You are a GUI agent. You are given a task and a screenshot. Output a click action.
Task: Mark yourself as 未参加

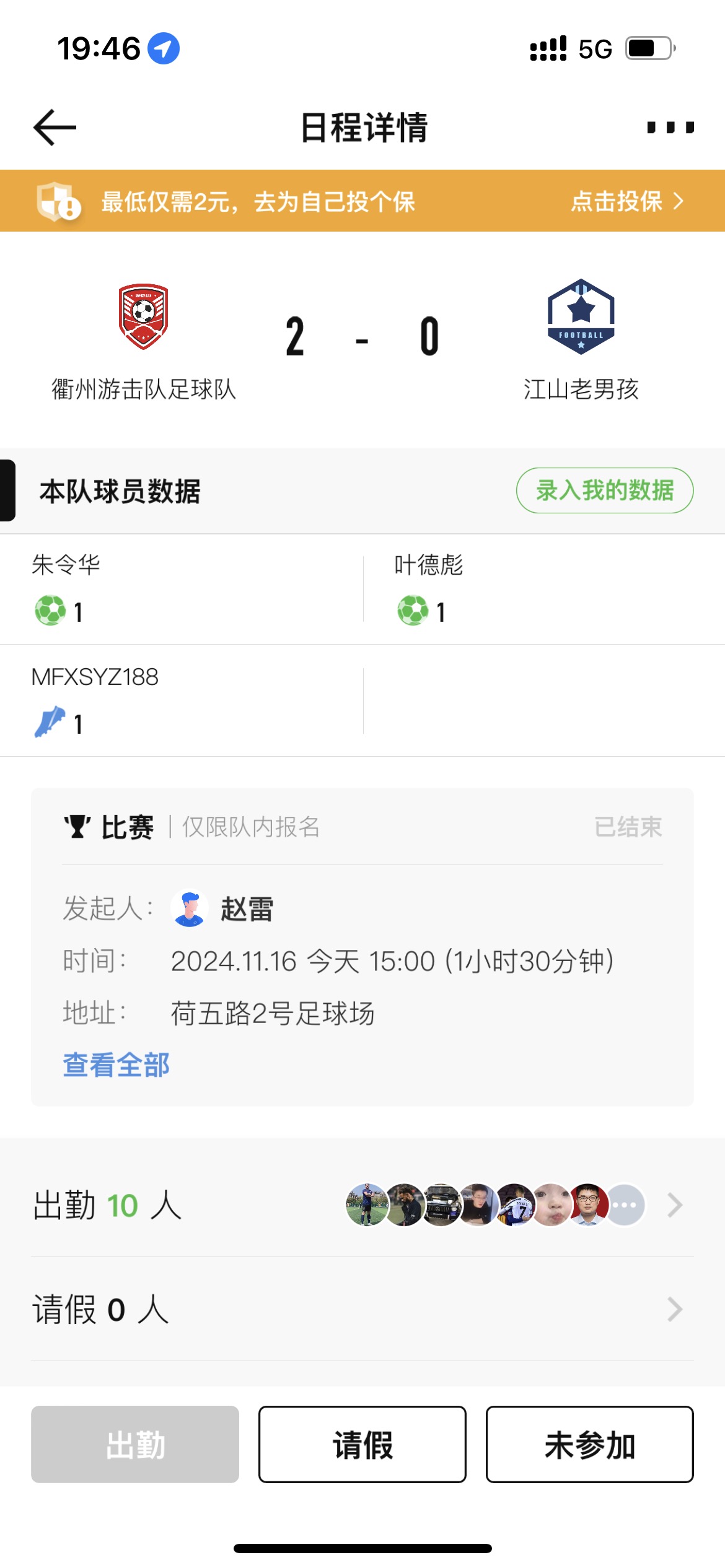point(590,1444)
